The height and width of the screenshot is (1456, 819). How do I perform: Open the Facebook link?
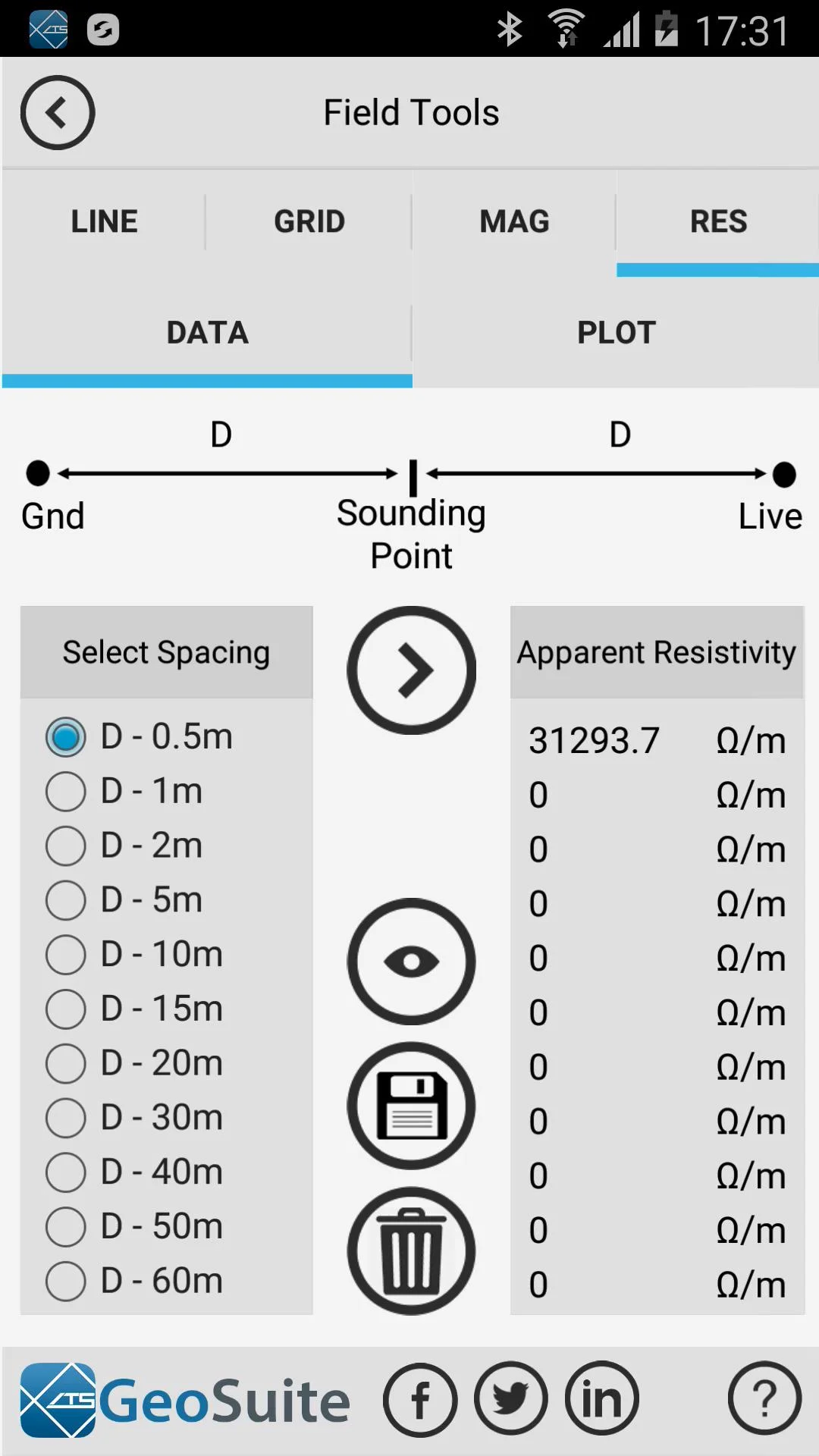tap(420, 1400)
